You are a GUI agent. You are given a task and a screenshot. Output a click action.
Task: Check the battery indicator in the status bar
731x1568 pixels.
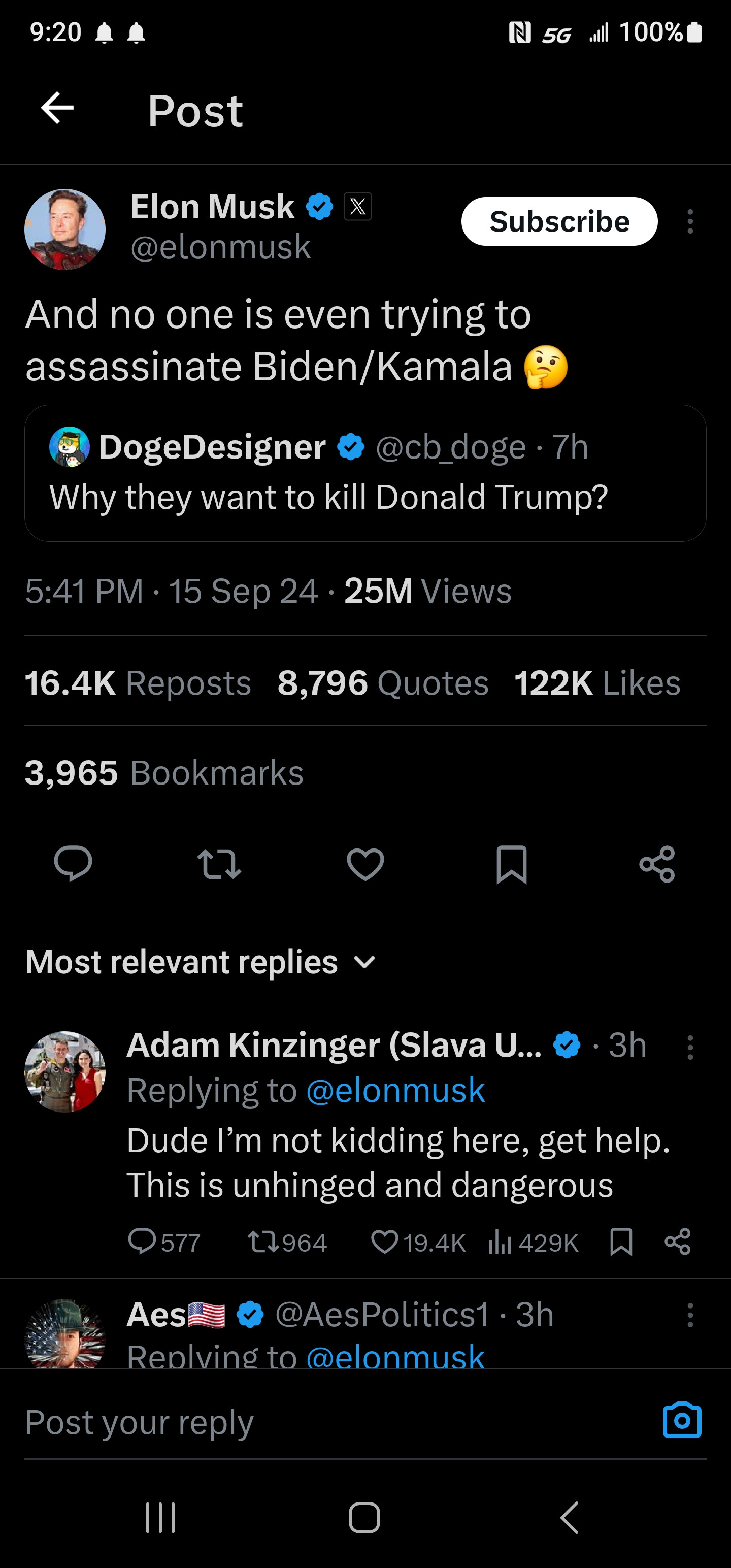click(x=695, y=34)
